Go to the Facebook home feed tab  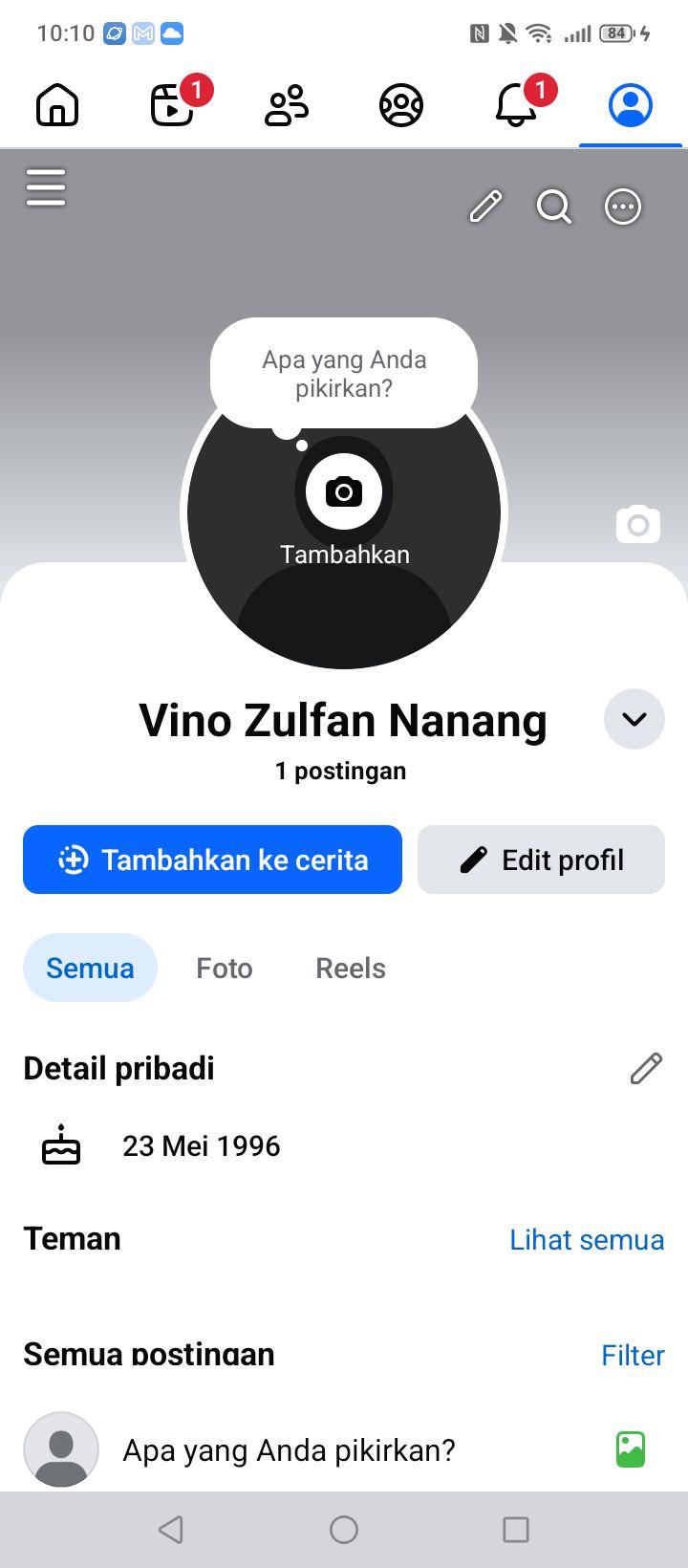tap(57, 105)
